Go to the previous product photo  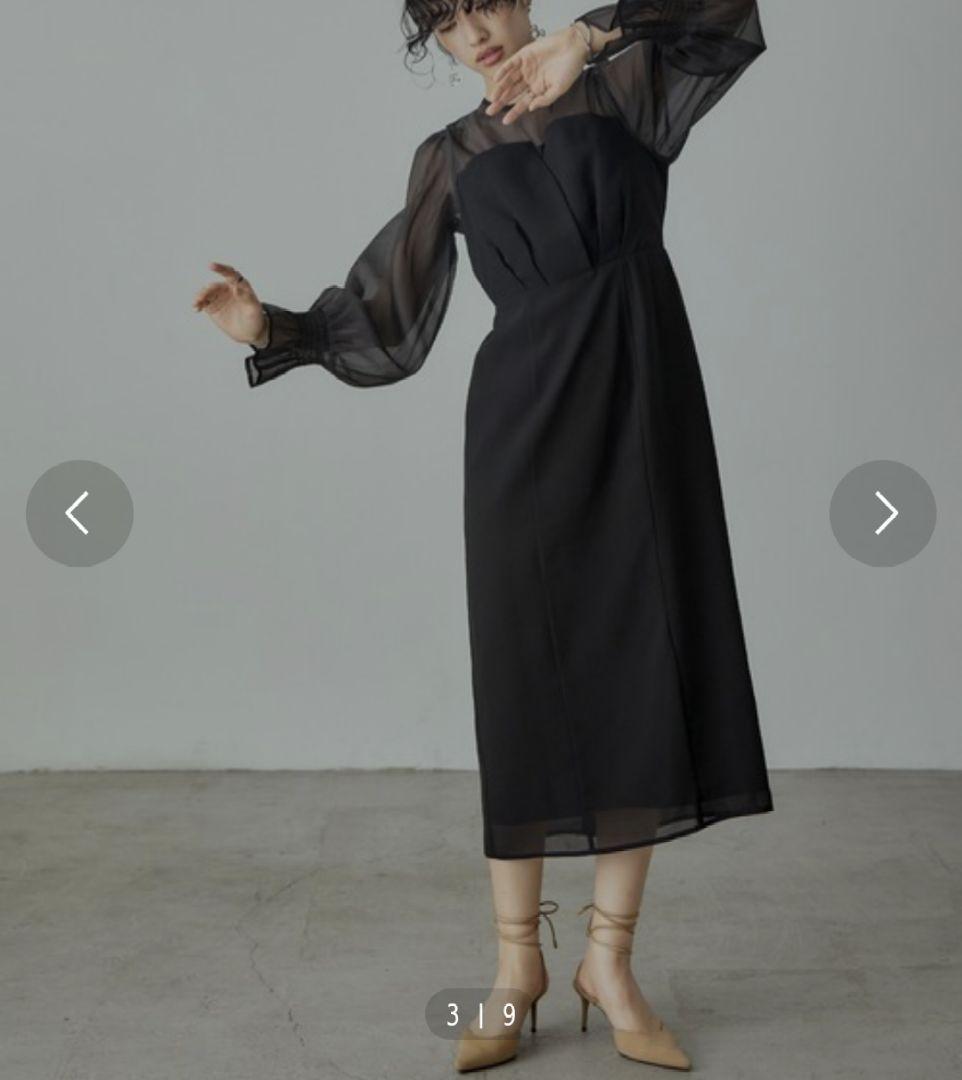point(79,513)
